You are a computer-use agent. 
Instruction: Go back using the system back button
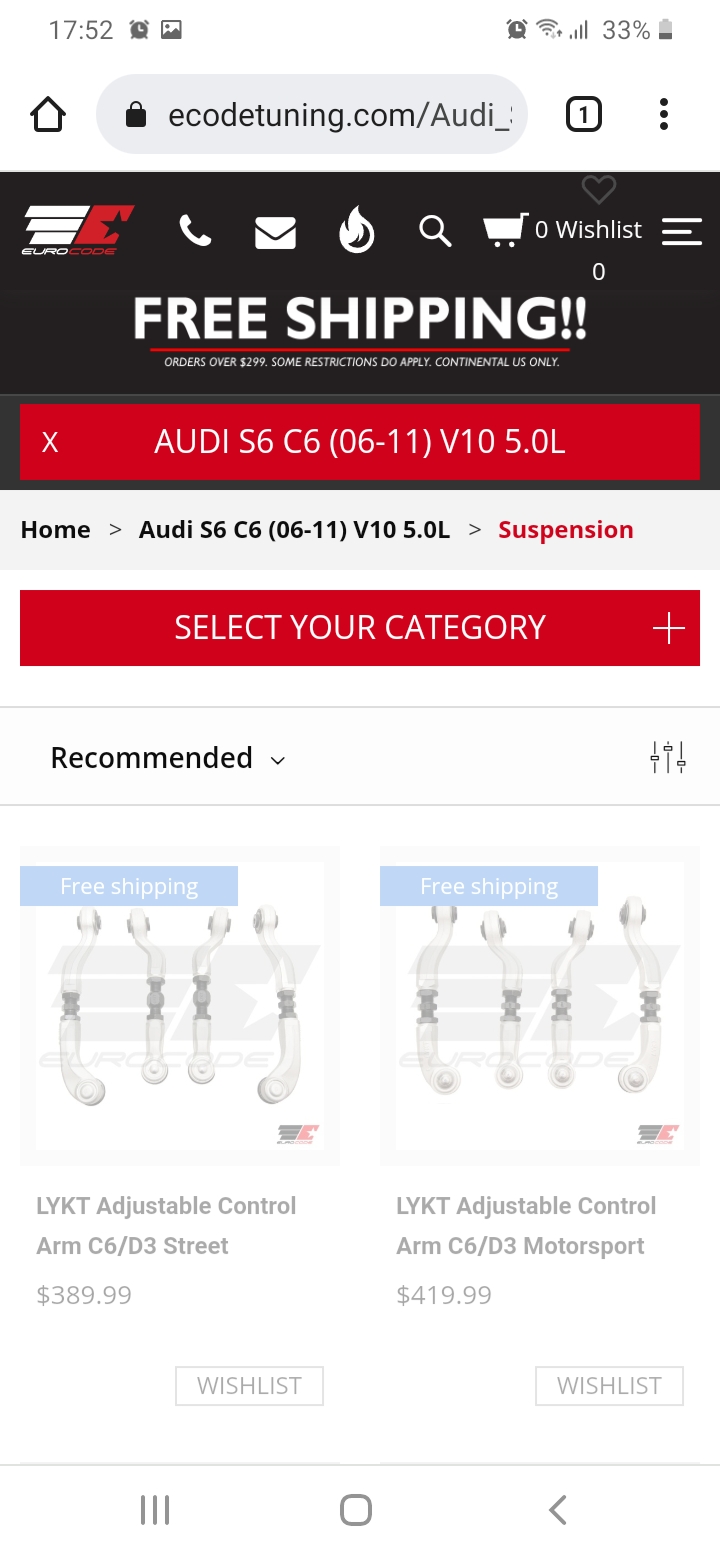tap(558, 1510)
